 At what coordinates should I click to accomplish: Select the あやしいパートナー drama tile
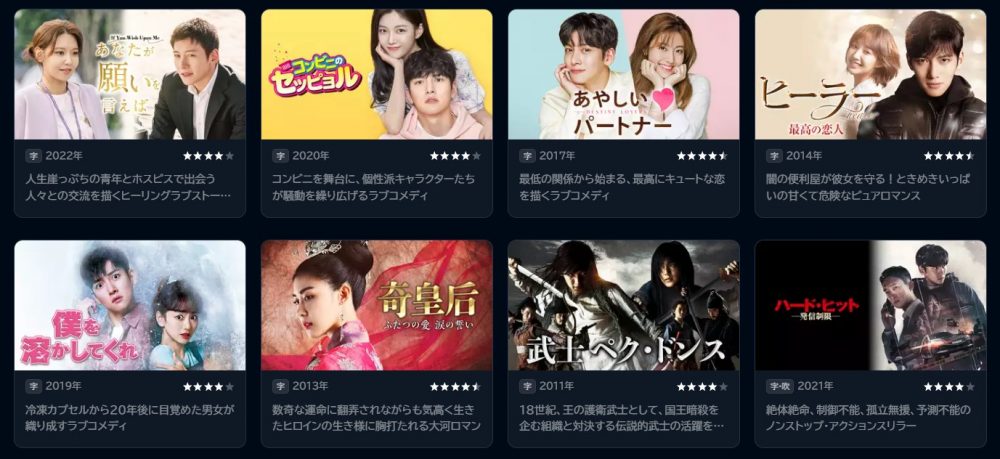pyautogui.click(x=623, y=75)
